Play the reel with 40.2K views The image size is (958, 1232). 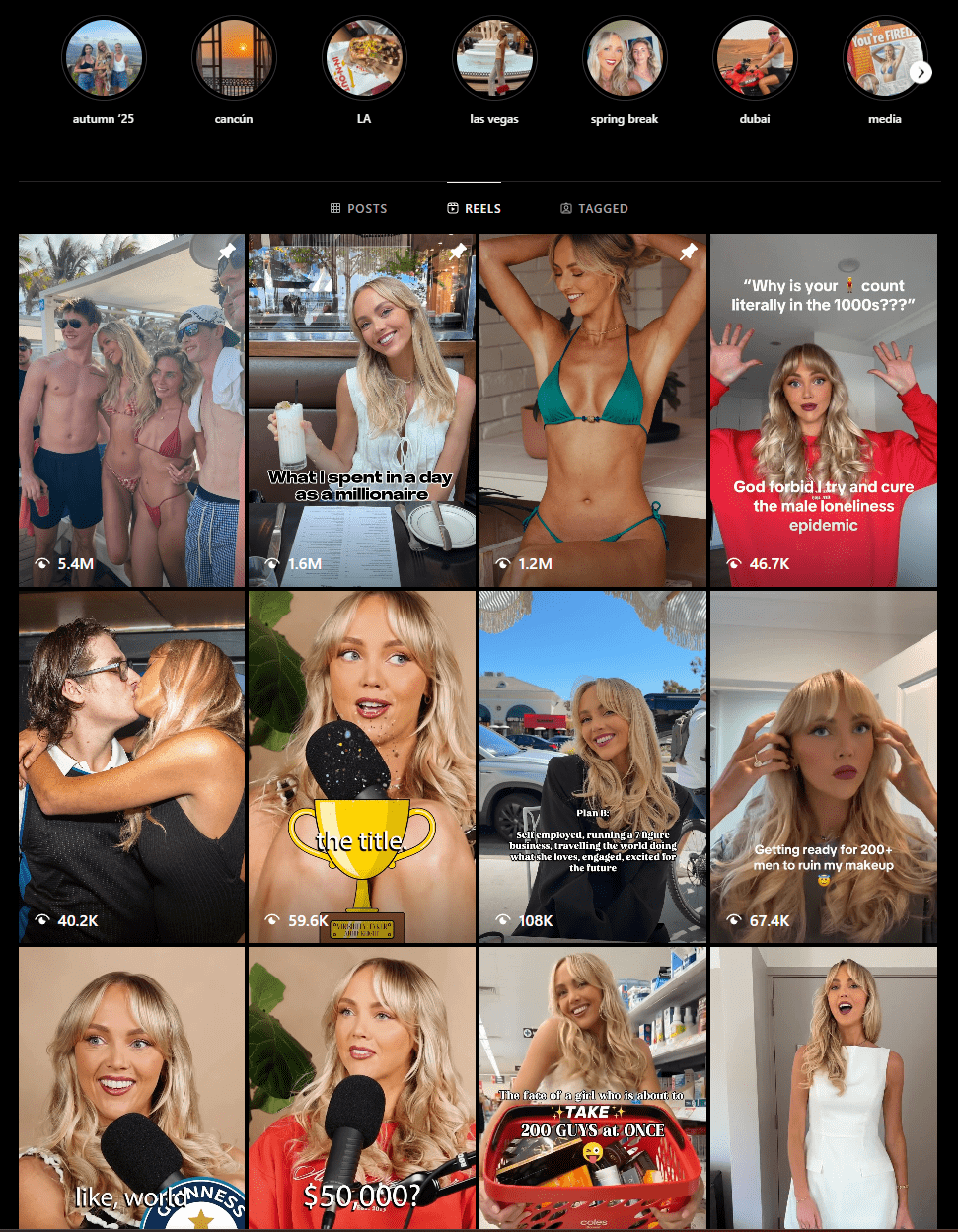pos(131,766)
